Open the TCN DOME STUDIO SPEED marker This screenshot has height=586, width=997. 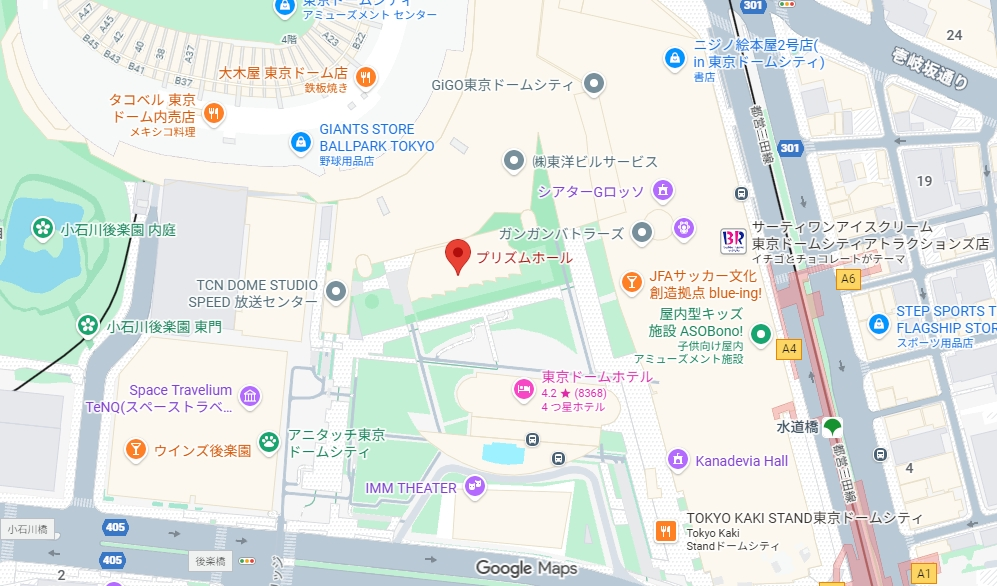(337, 291)
